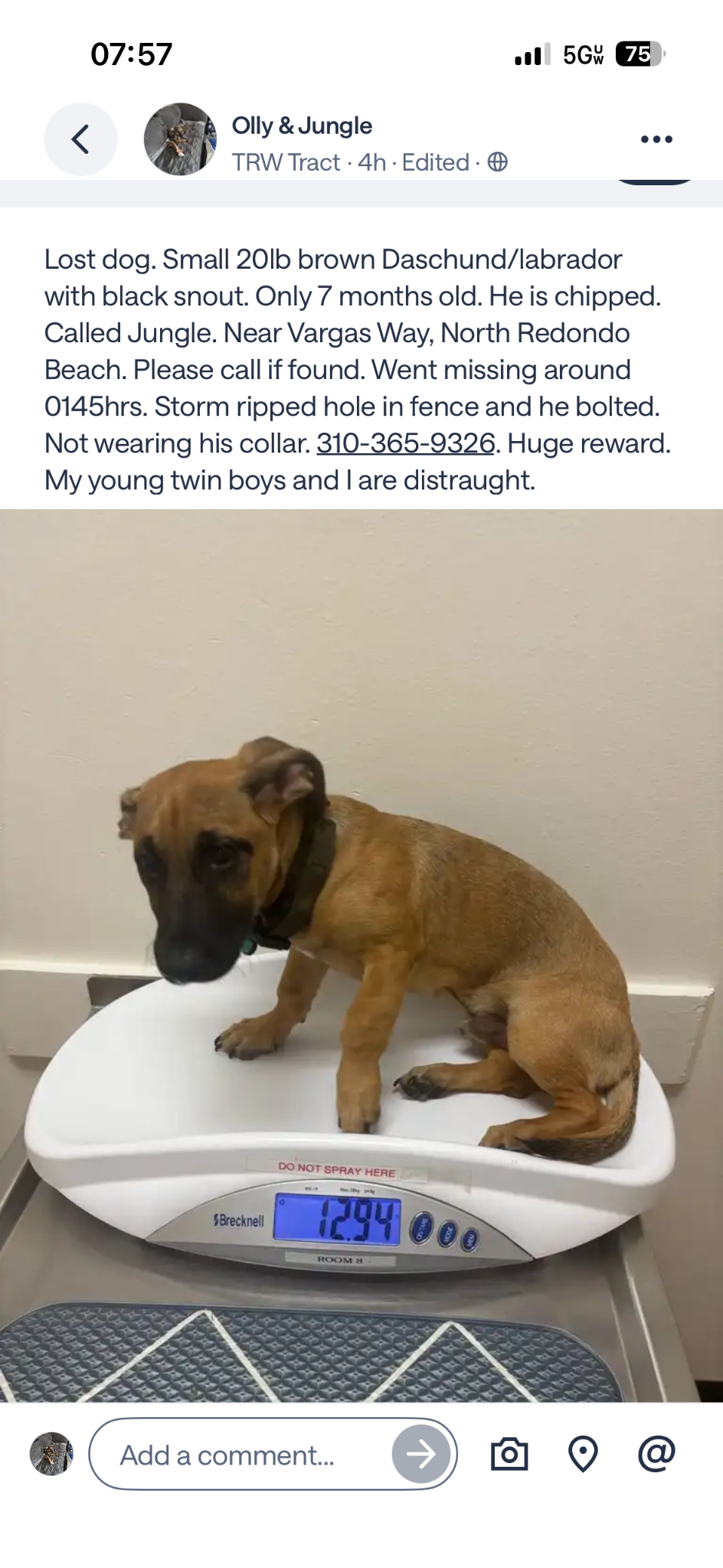Open the three-dot overflow menu
This screenshot has height=1568, width=723.
click(656, 139)
